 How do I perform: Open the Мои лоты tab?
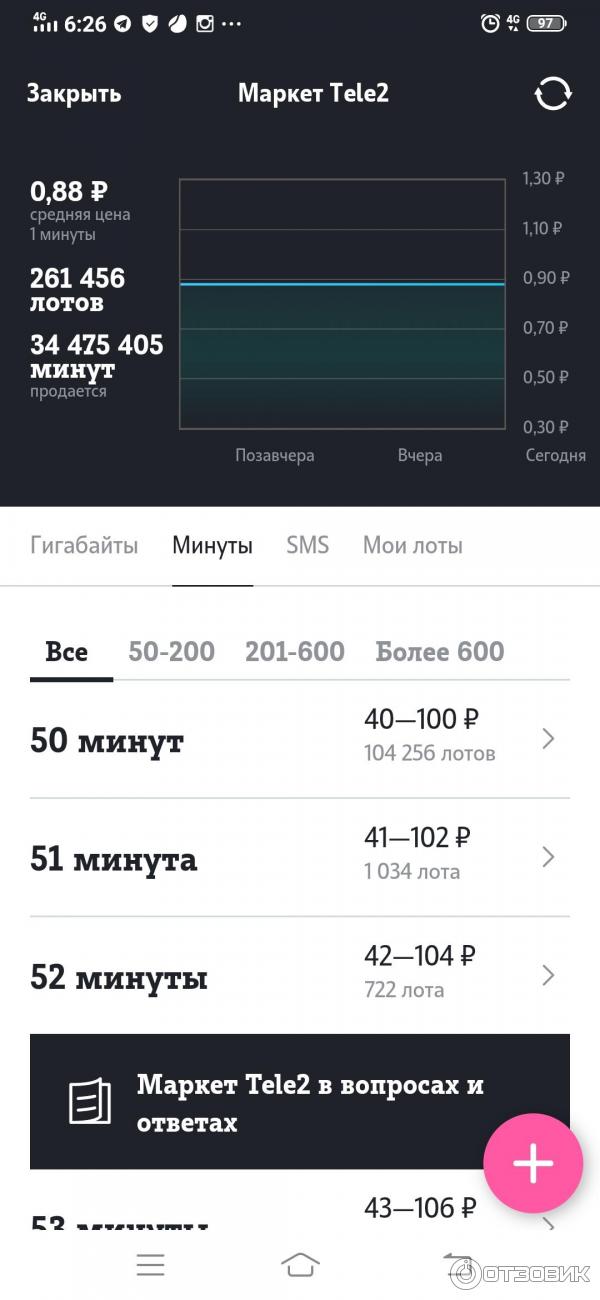pos(412,546)
